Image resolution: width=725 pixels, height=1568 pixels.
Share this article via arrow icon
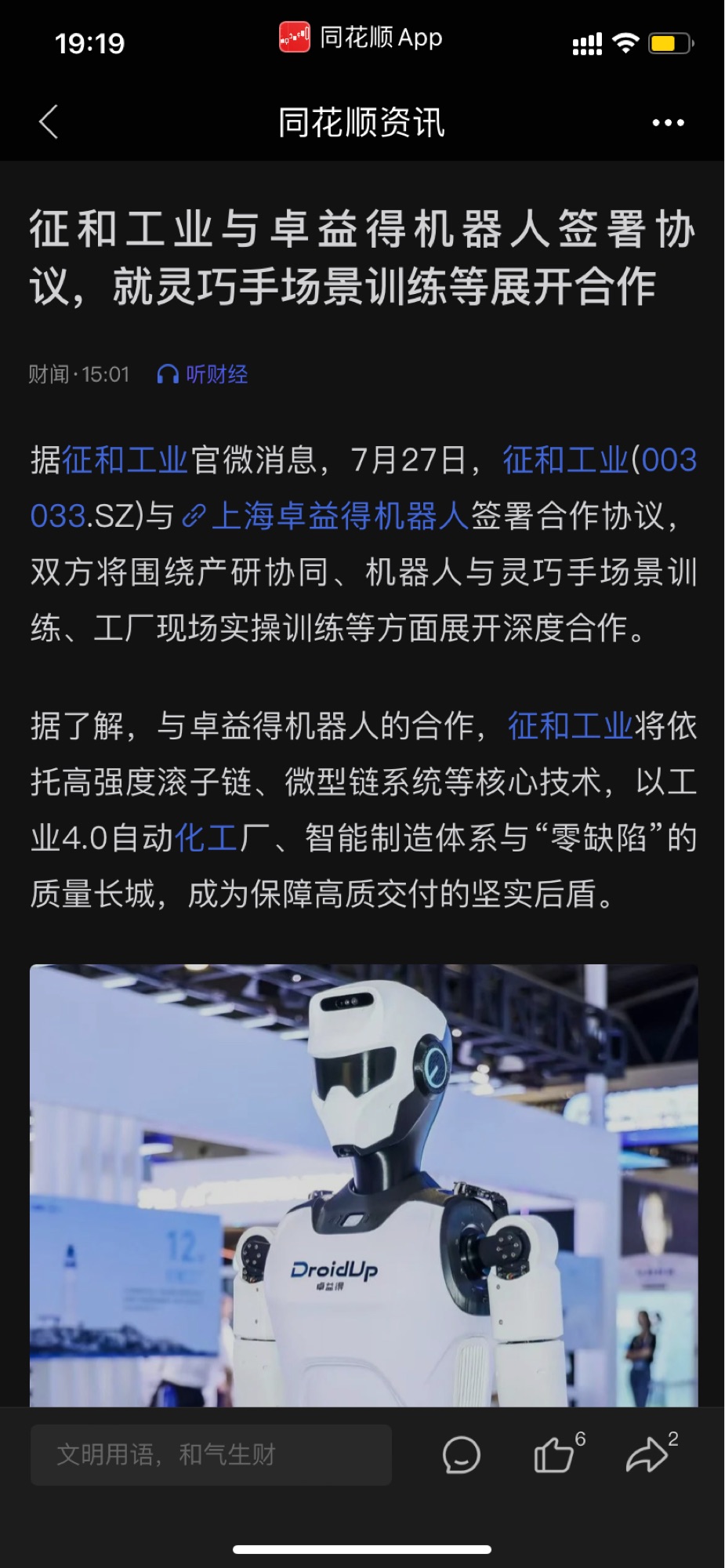click(x=647, y=1455)
